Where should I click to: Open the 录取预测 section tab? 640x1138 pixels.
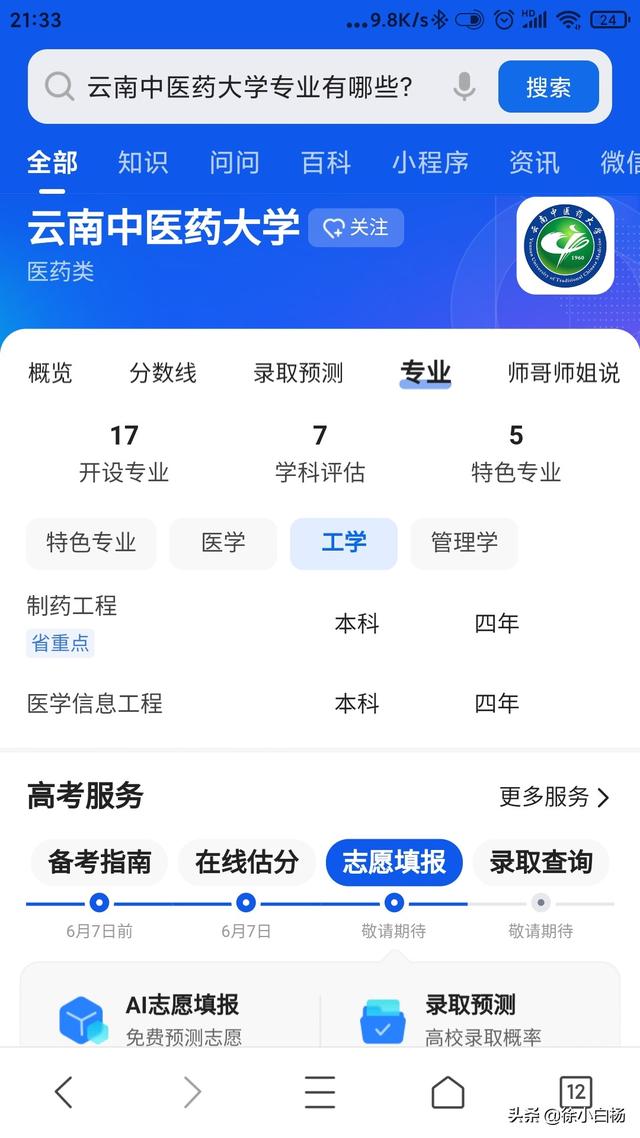point(298,373)
